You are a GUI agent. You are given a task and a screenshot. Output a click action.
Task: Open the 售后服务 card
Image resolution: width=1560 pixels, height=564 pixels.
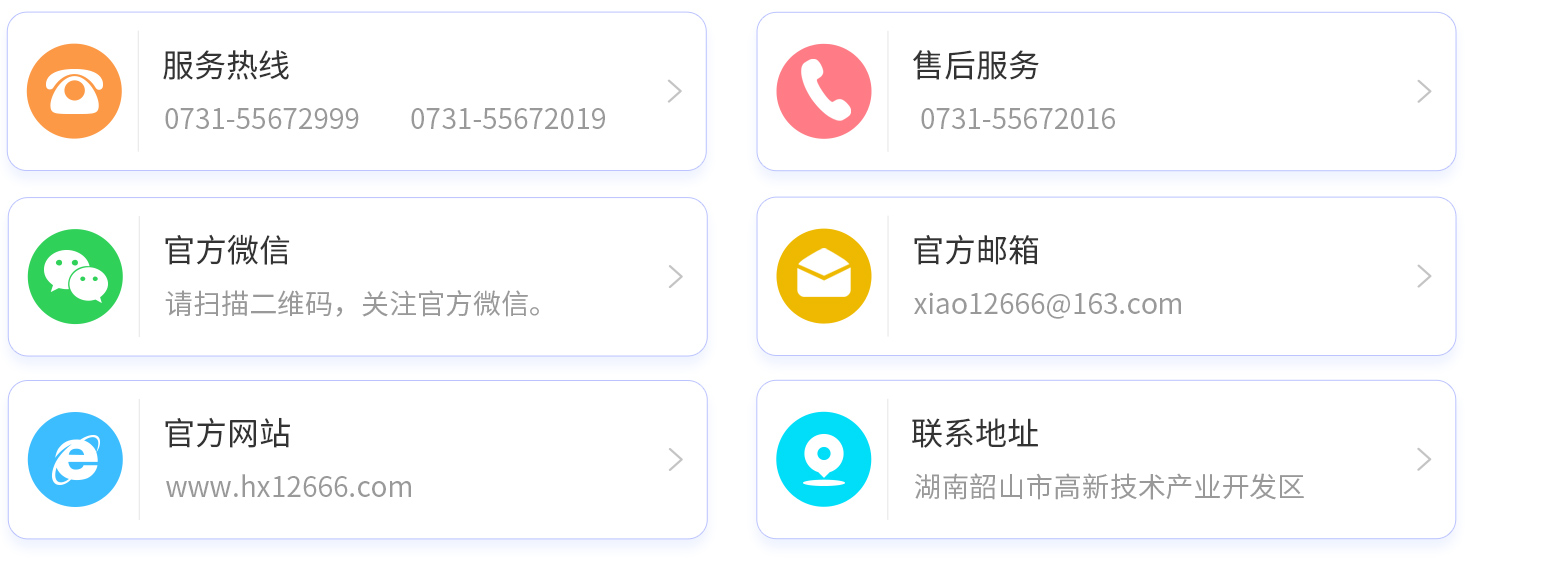pos(1106,92)
